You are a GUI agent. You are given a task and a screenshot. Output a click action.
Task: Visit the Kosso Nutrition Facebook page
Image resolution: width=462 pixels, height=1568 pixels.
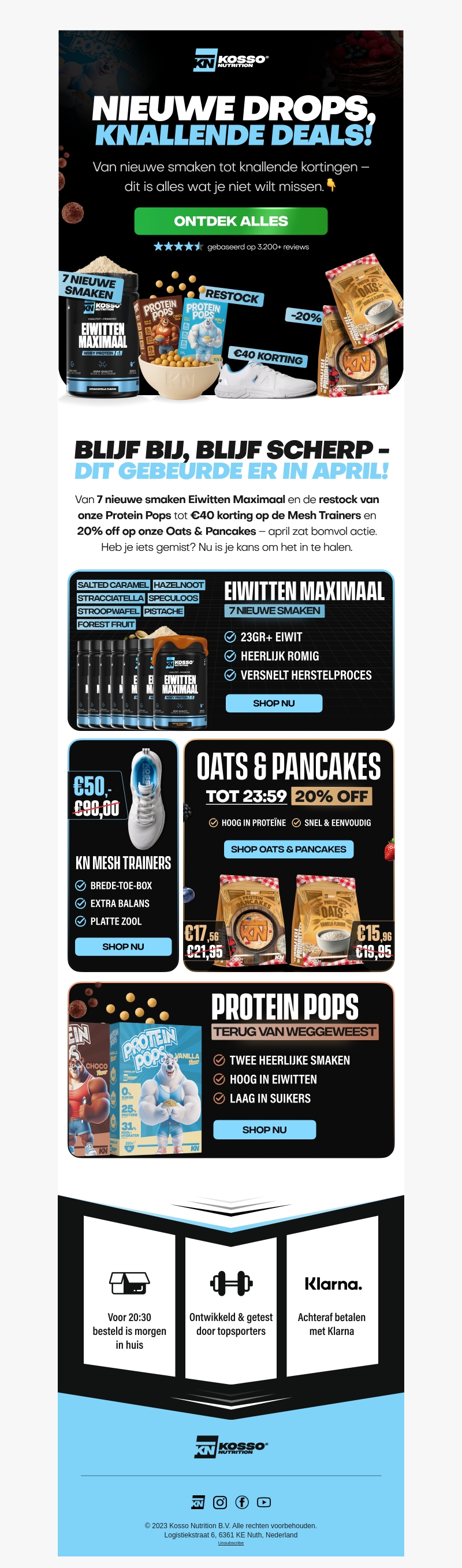click(242, 1502)
